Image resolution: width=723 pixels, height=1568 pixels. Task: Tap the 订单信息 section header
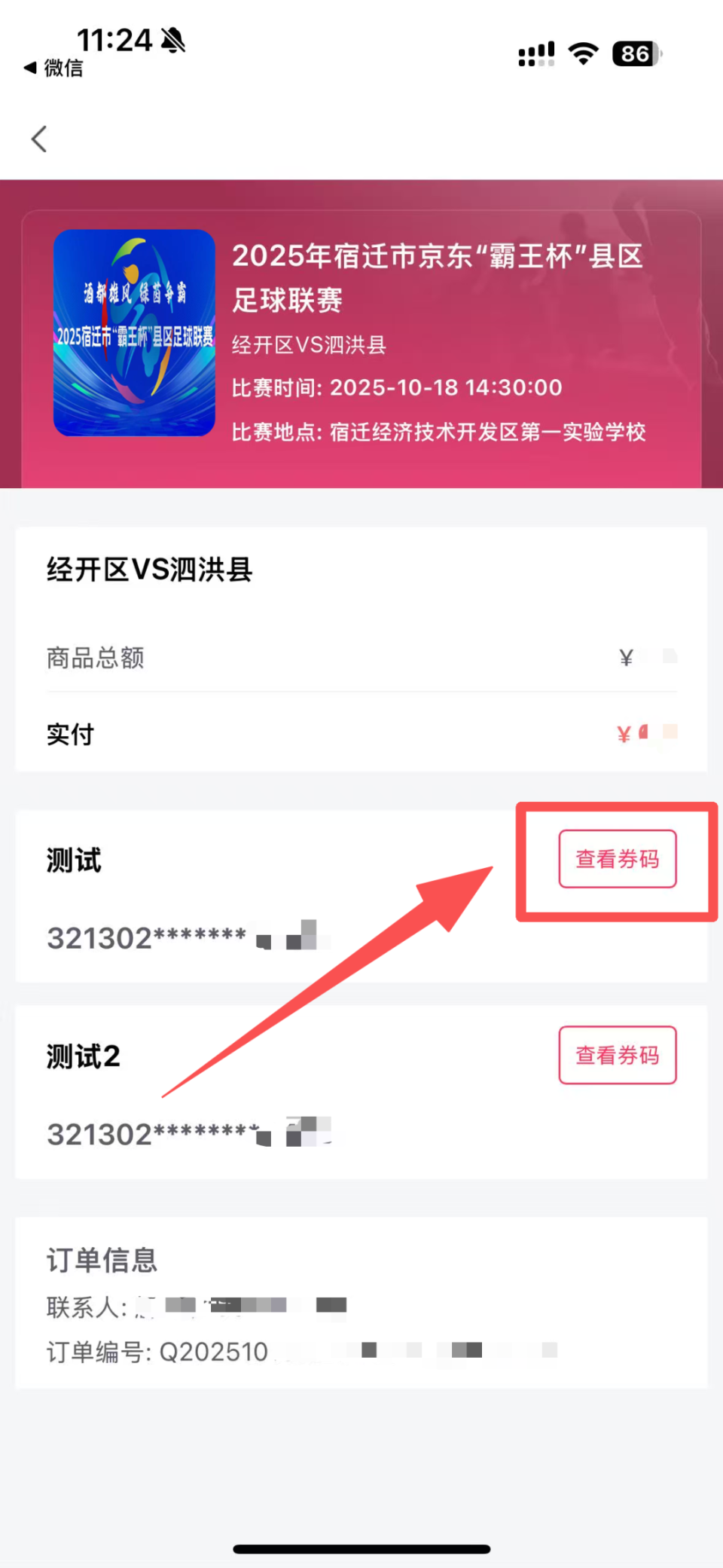pyautogui.click(x=101, y=1258)
